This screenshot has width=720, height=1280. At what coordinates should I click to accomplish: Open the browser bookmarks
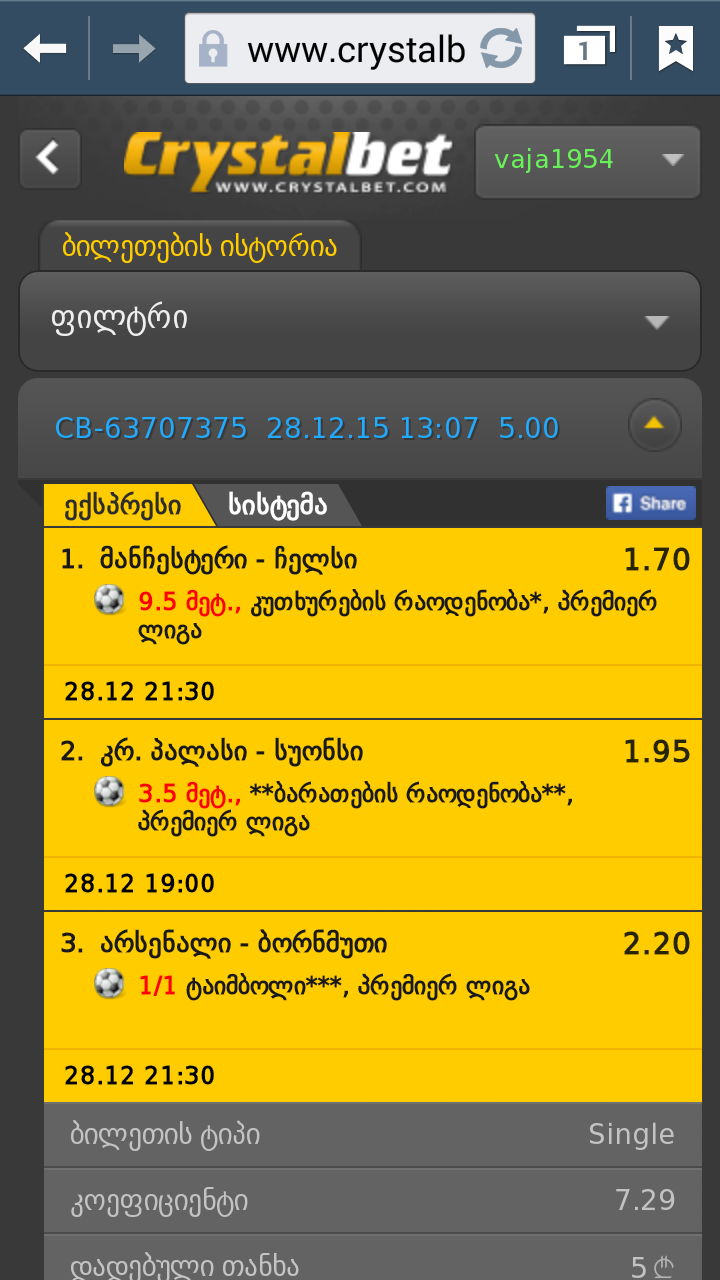pyautogui.click(x=676, y=47)
